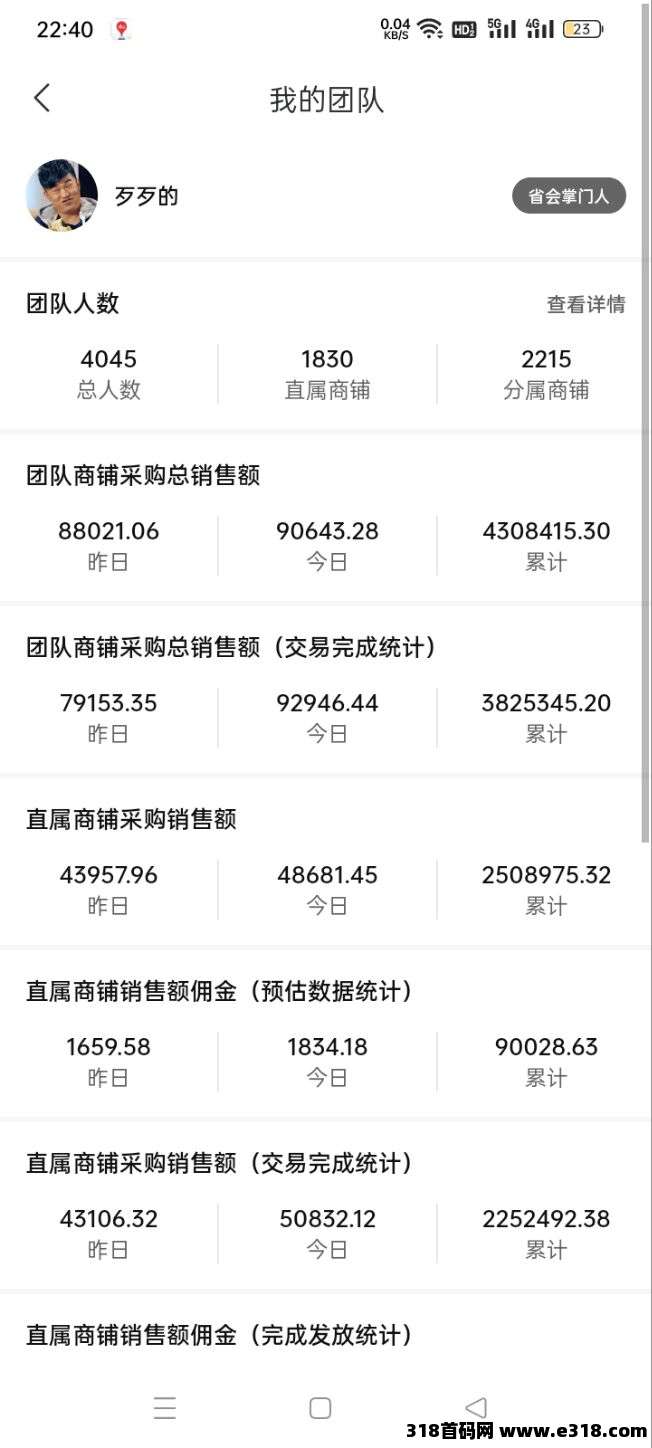Viewport: 652px width, 1448px height.
Task: Go to home screen via navigation bar
Action: [x=320, y=1408]
